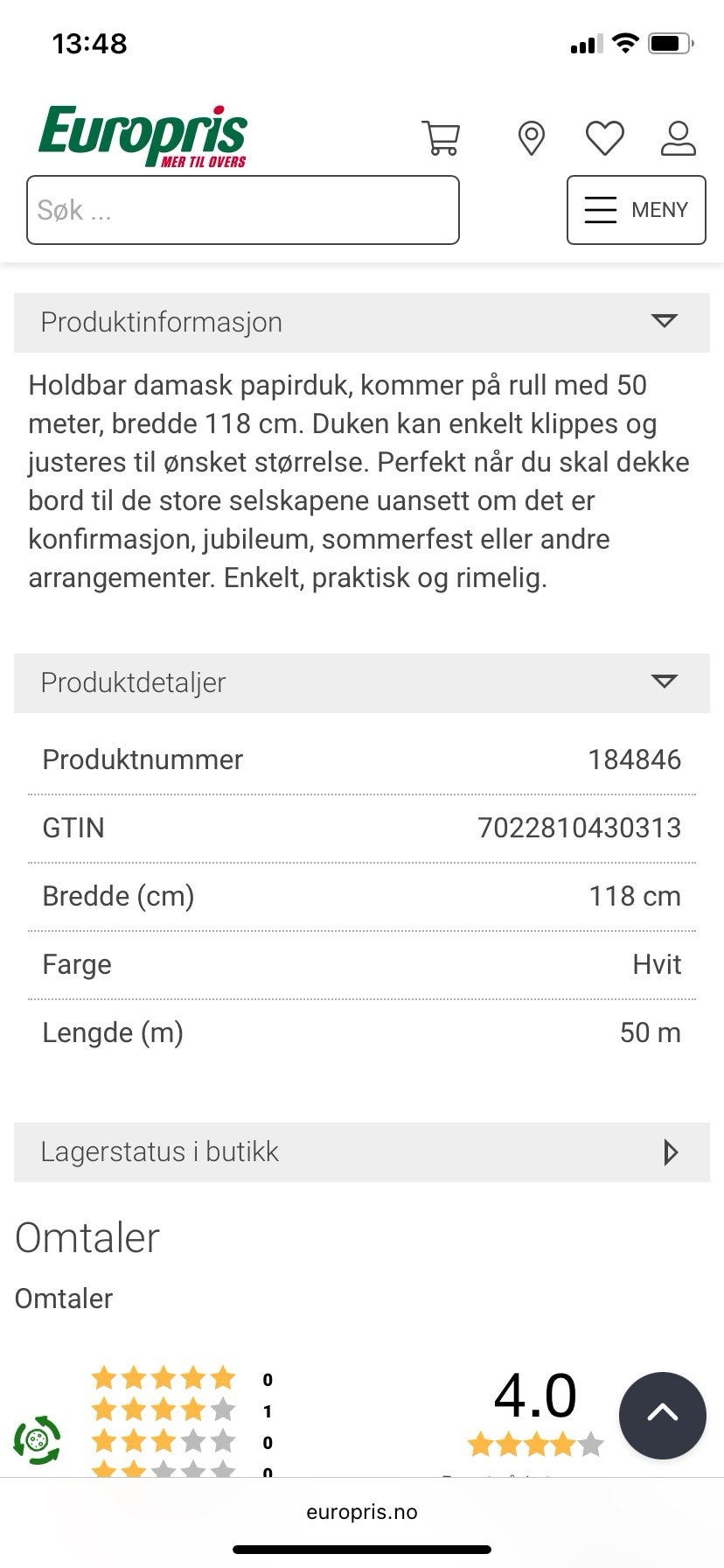Collapse the Produktdetaljer section

tap(362, 682)
